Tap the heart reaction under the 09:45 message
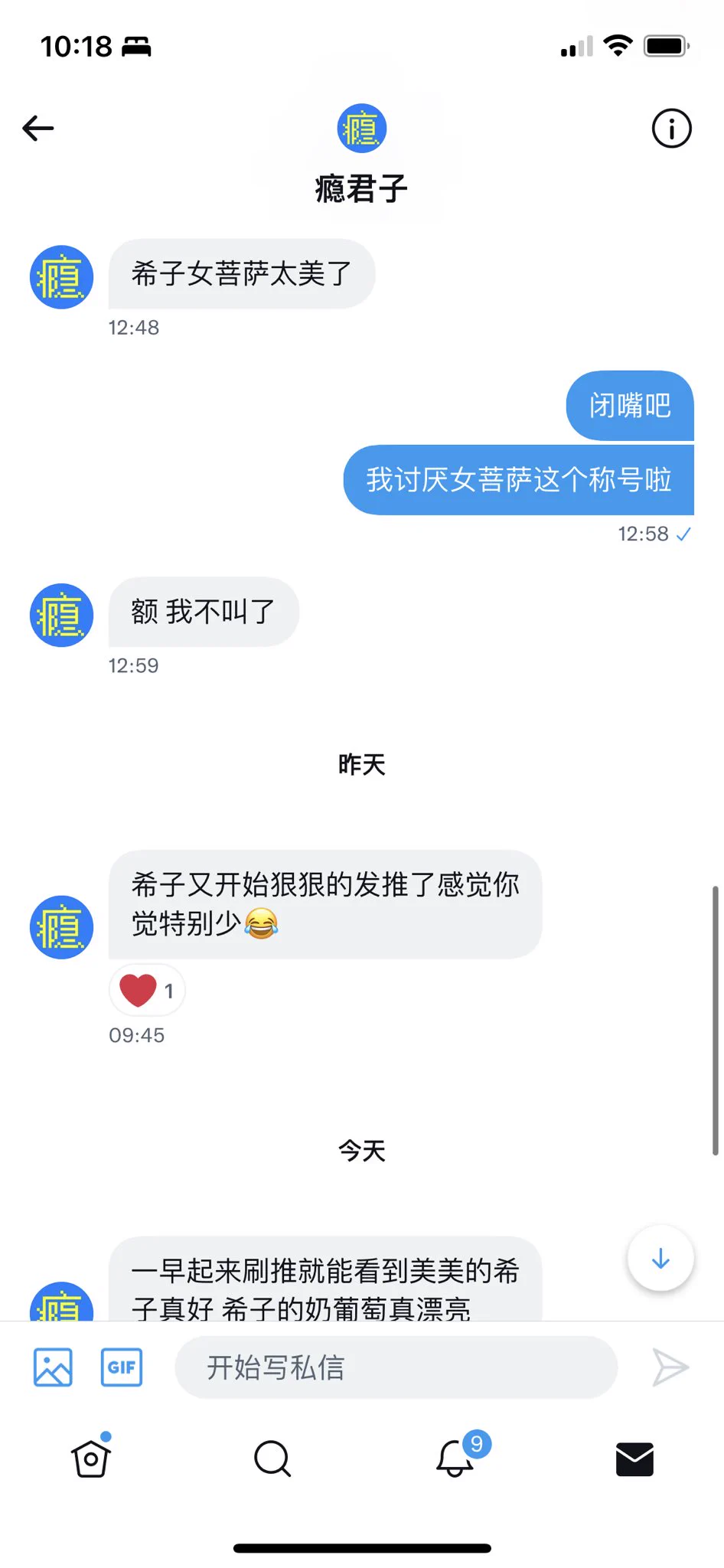724x1568 pixels. click(147, 990)
